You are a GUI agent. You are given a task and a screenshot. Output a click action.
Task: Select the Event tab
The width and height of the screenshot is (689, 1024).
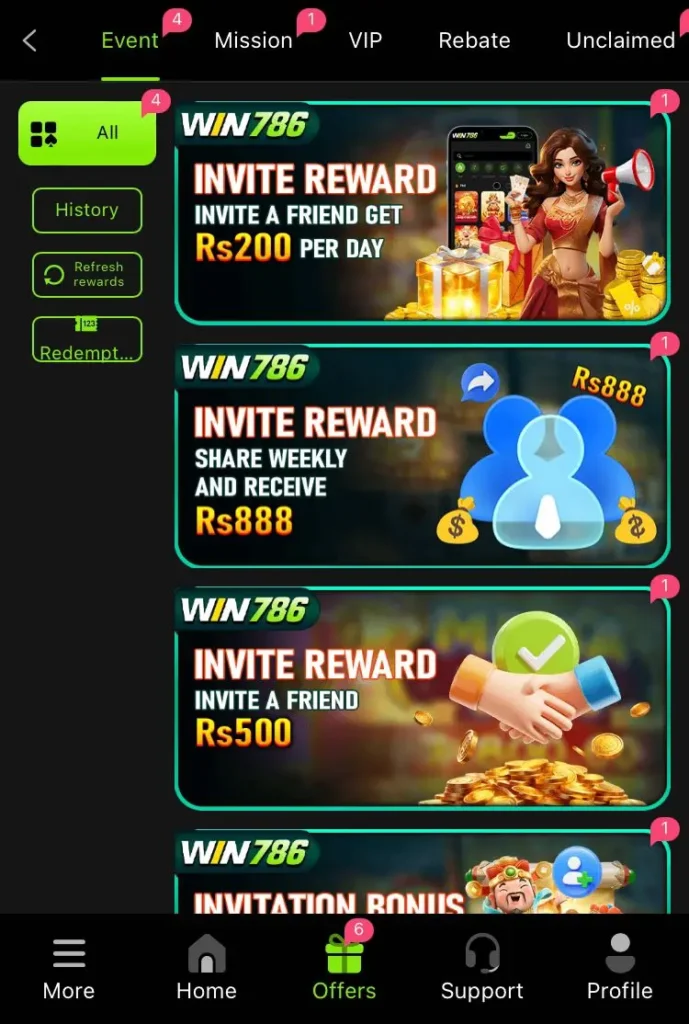[130, 40]
